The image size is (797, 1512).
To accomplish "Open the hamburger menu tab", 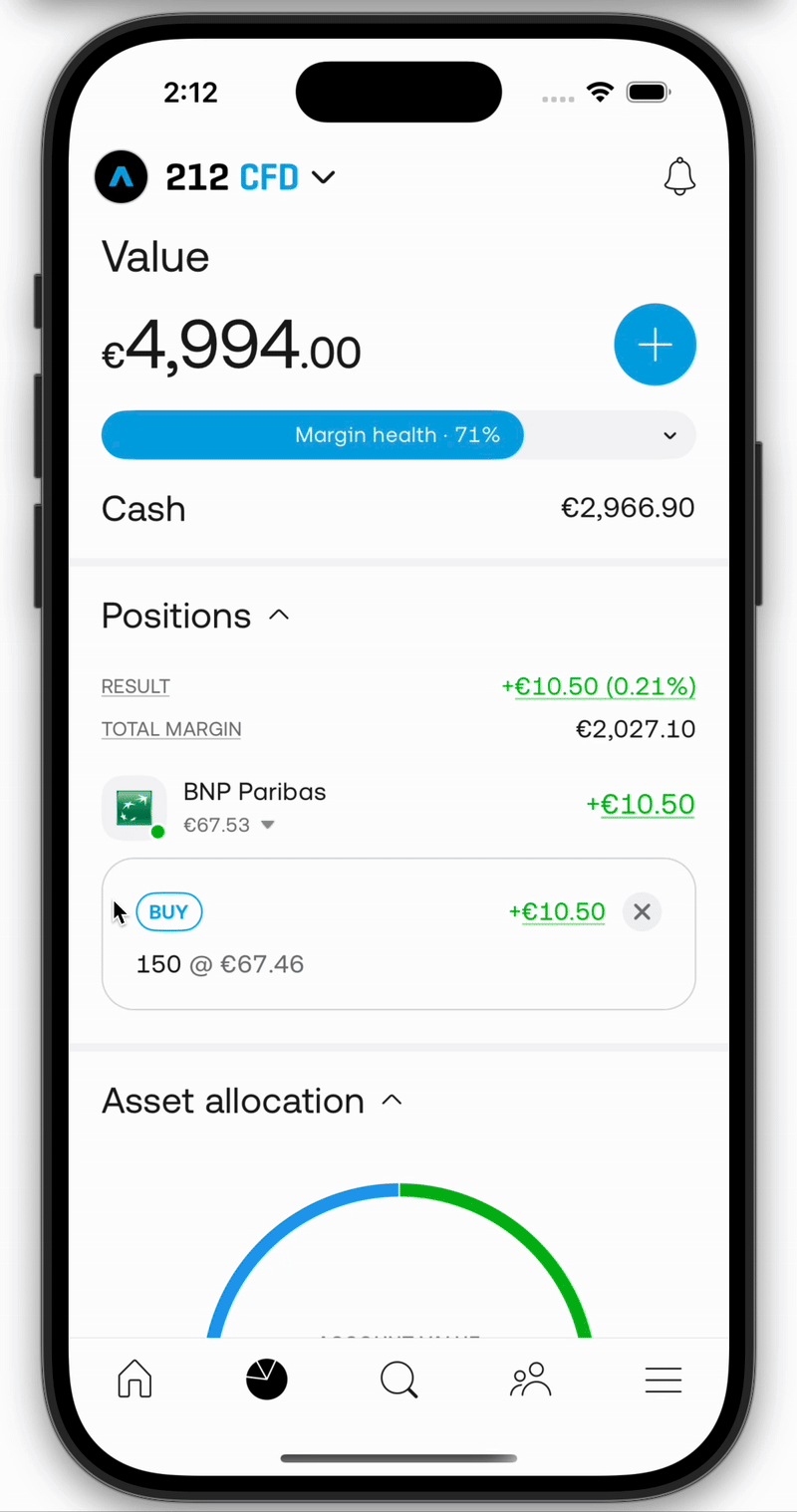I will click(663, 1381).
